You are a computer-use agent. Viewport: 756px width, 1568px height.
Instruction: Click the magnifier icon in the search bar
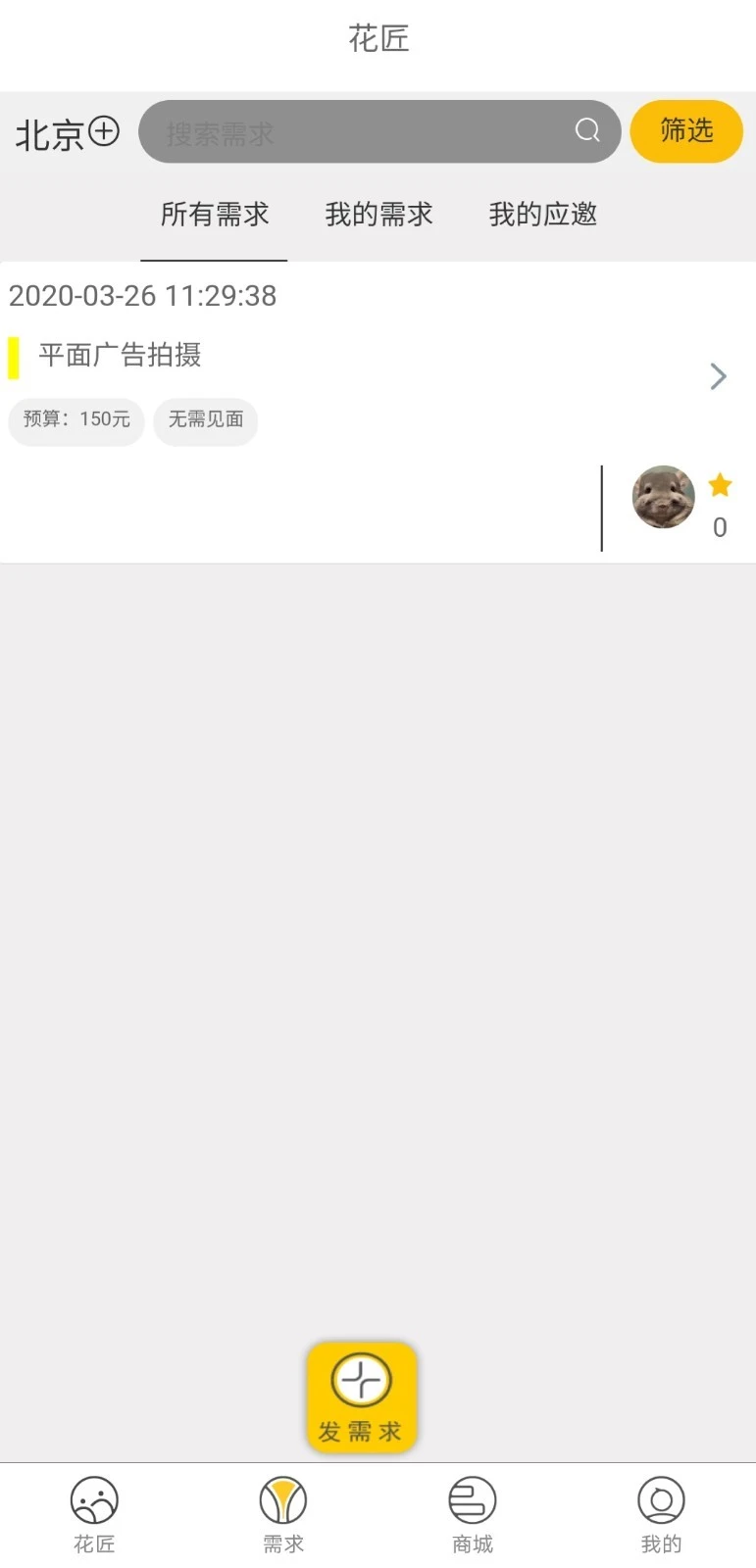coord(585,130)
